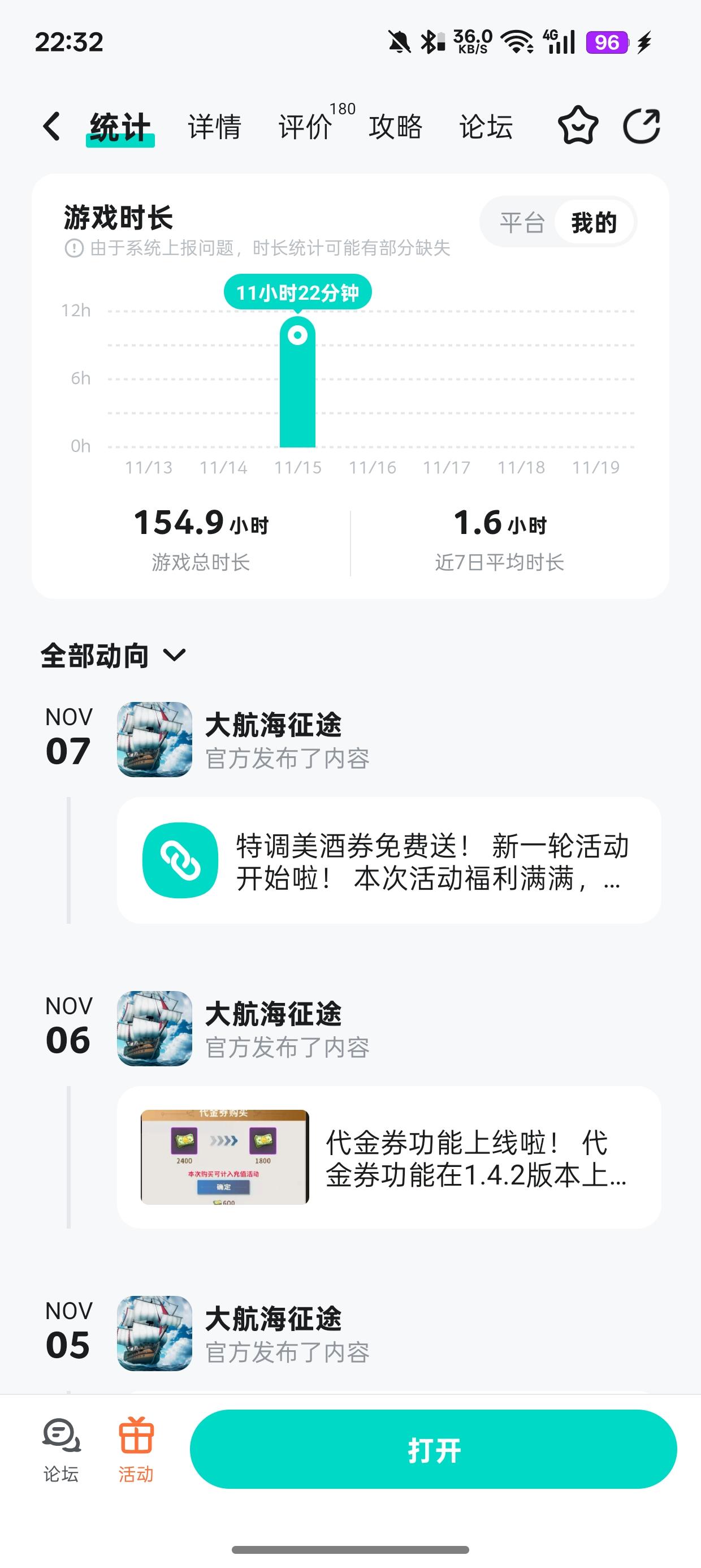This screenshot has width=701, height=1568.
Task: Favorite the game via the star icon
Action: [x=578, y=126]
